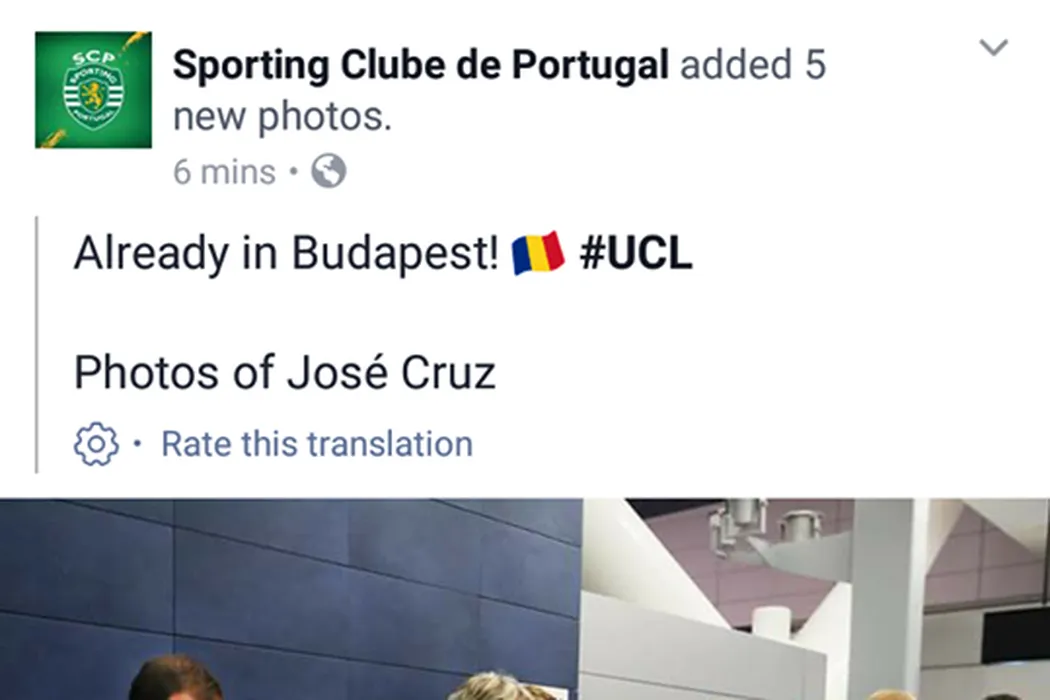This screenshot has height=700, width=1050.
Task: Open Sporting Clube de Portugal page name
Action: click(420, 66)
